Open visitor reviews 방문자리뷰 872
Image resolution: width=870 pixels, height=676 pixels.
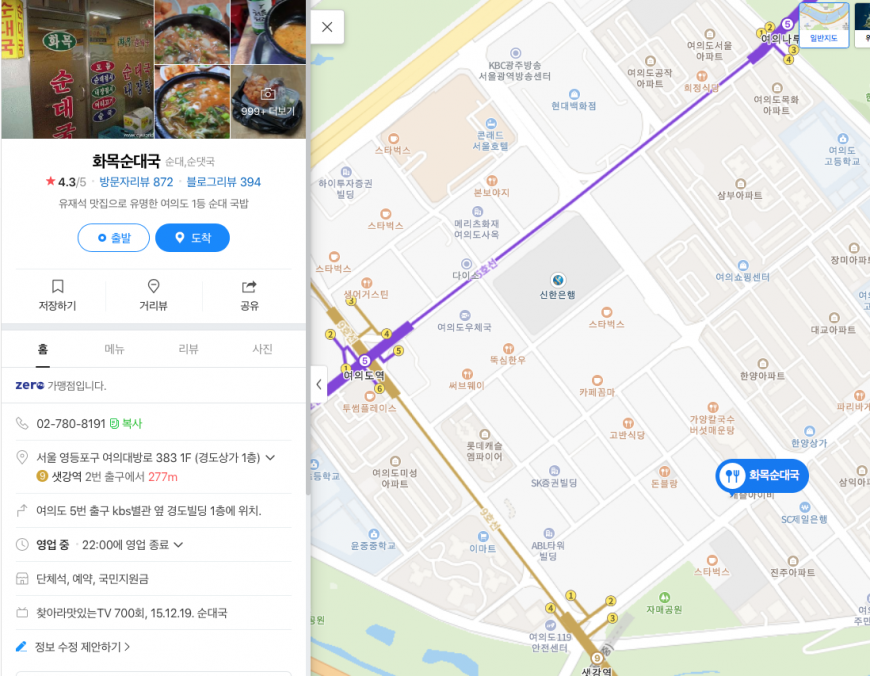click(x=136, y=182)
